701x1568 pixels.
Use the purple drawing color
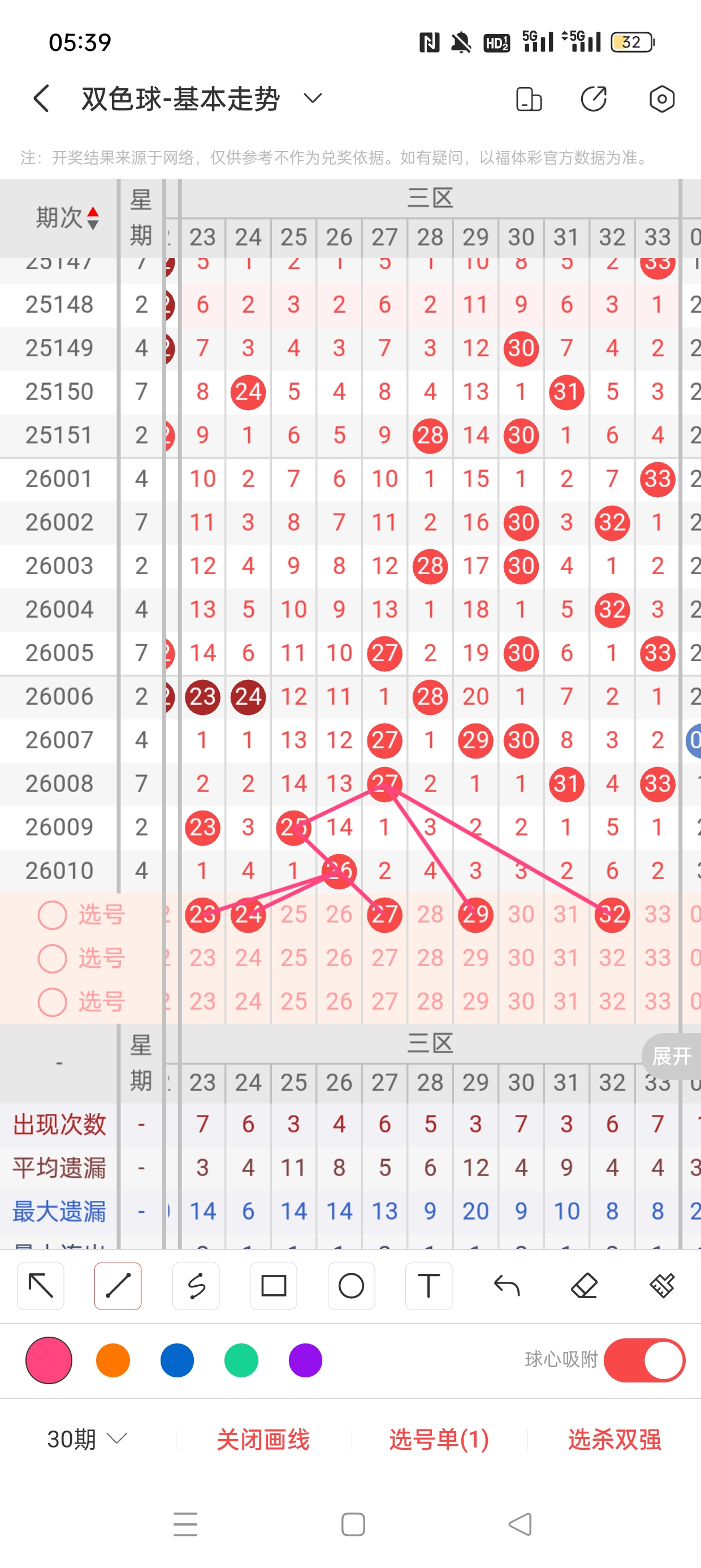click(x=305, y=1360)
